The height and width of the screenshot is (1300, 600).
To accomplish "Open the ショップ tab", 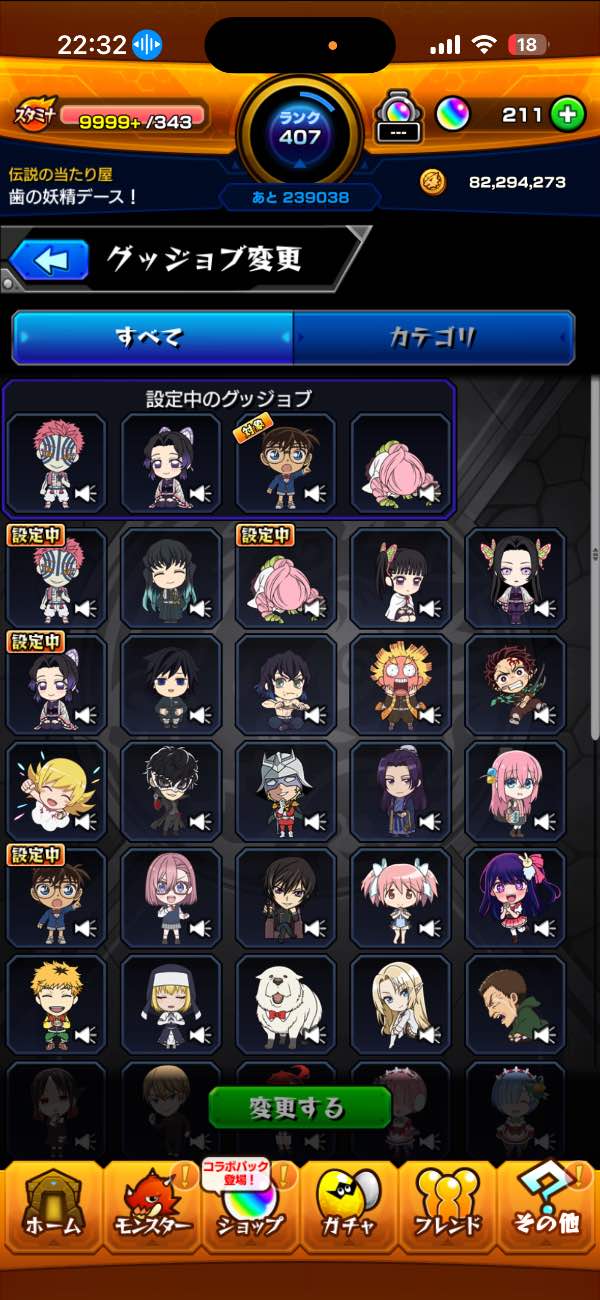I will tap(250, 1205).
